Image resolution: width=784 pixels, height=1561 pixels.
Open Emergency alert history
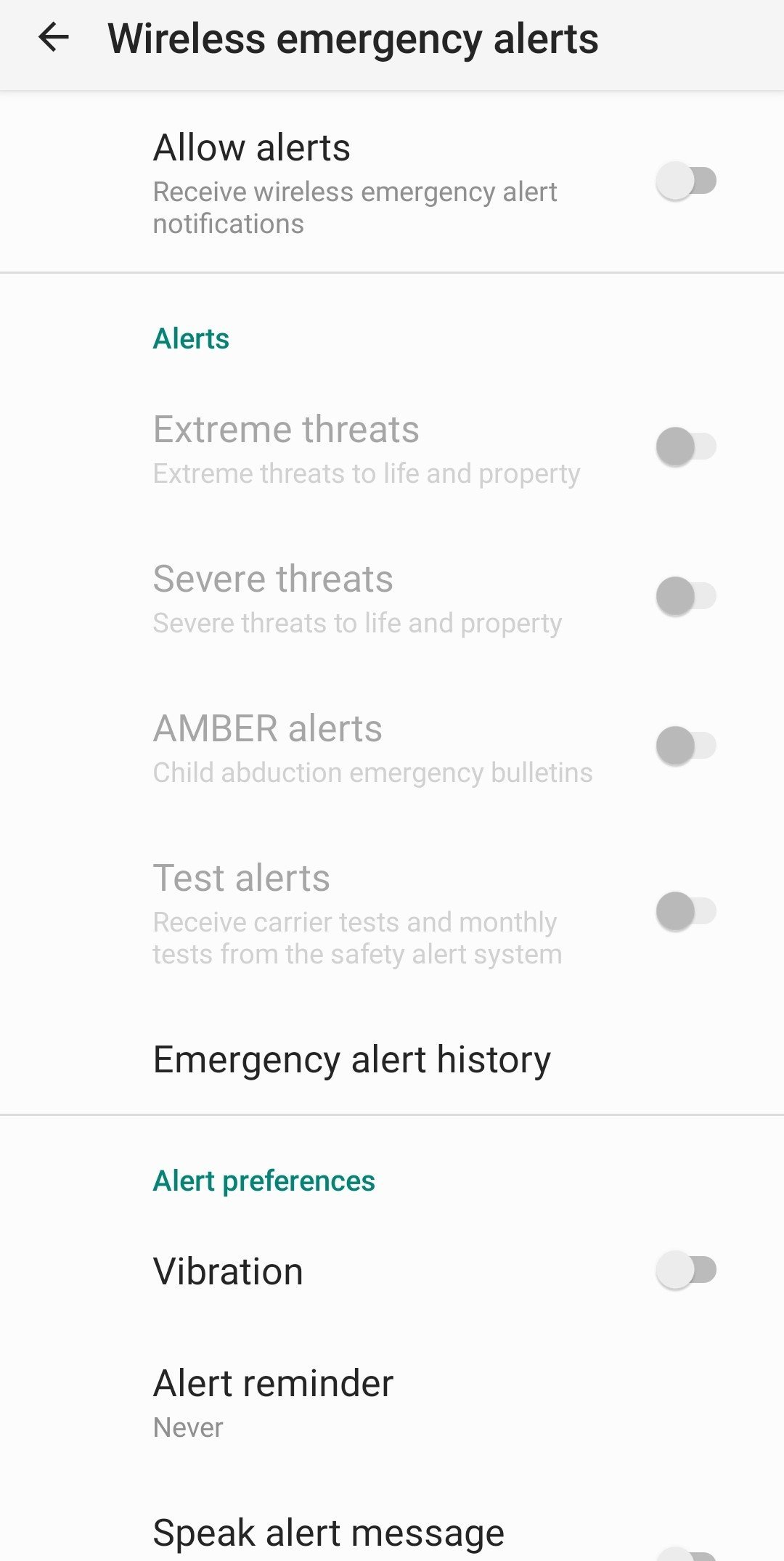[x=352, y=1059]
